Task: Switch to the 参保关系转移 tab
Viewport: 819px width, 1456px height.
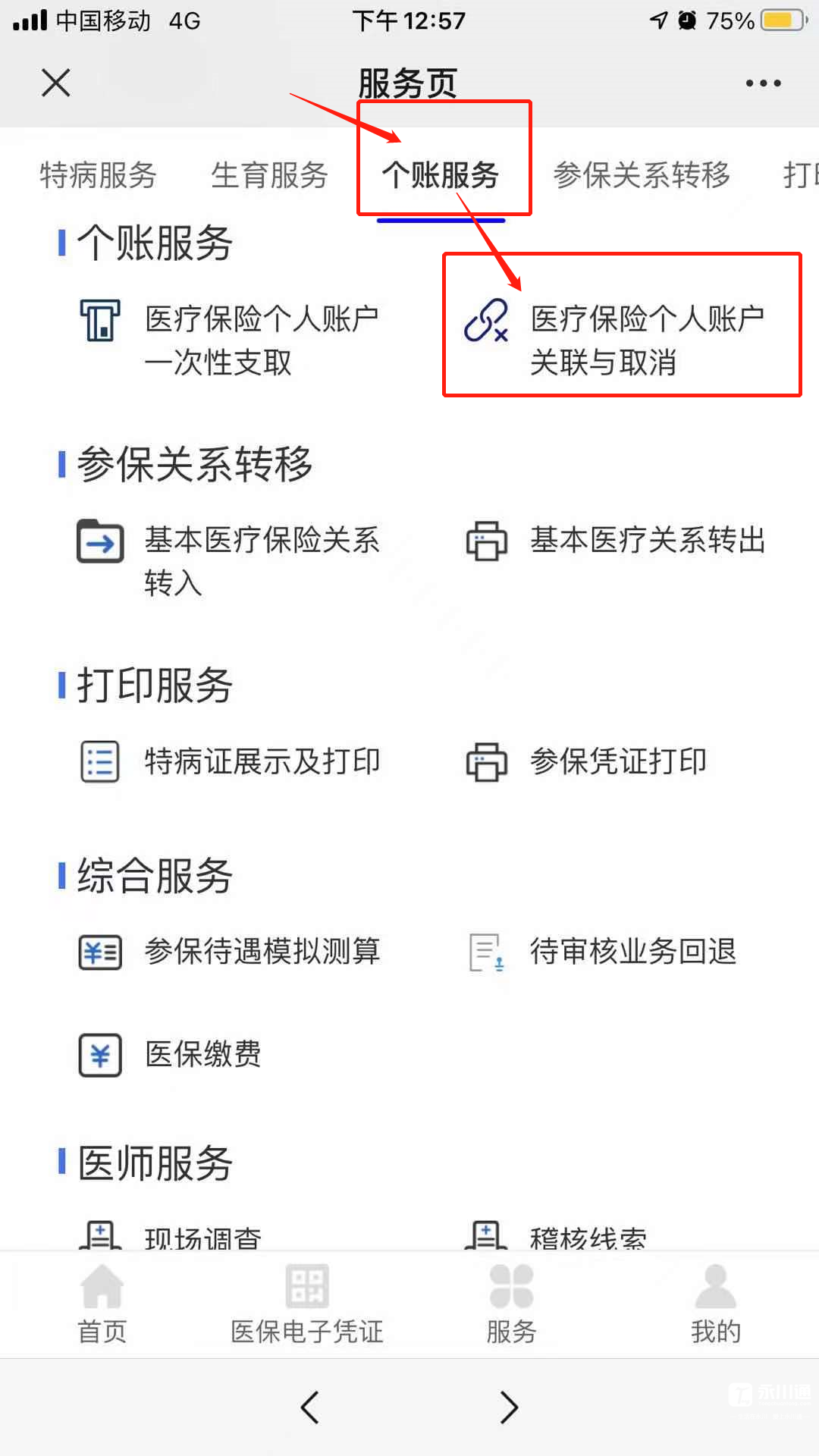Action: 642,175
